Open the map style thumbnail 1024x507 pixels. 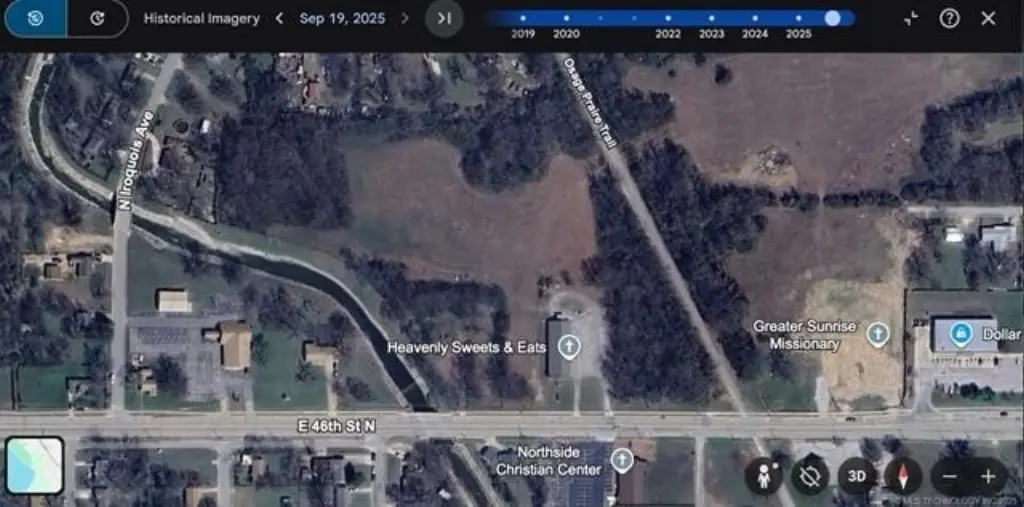point(34,466)
